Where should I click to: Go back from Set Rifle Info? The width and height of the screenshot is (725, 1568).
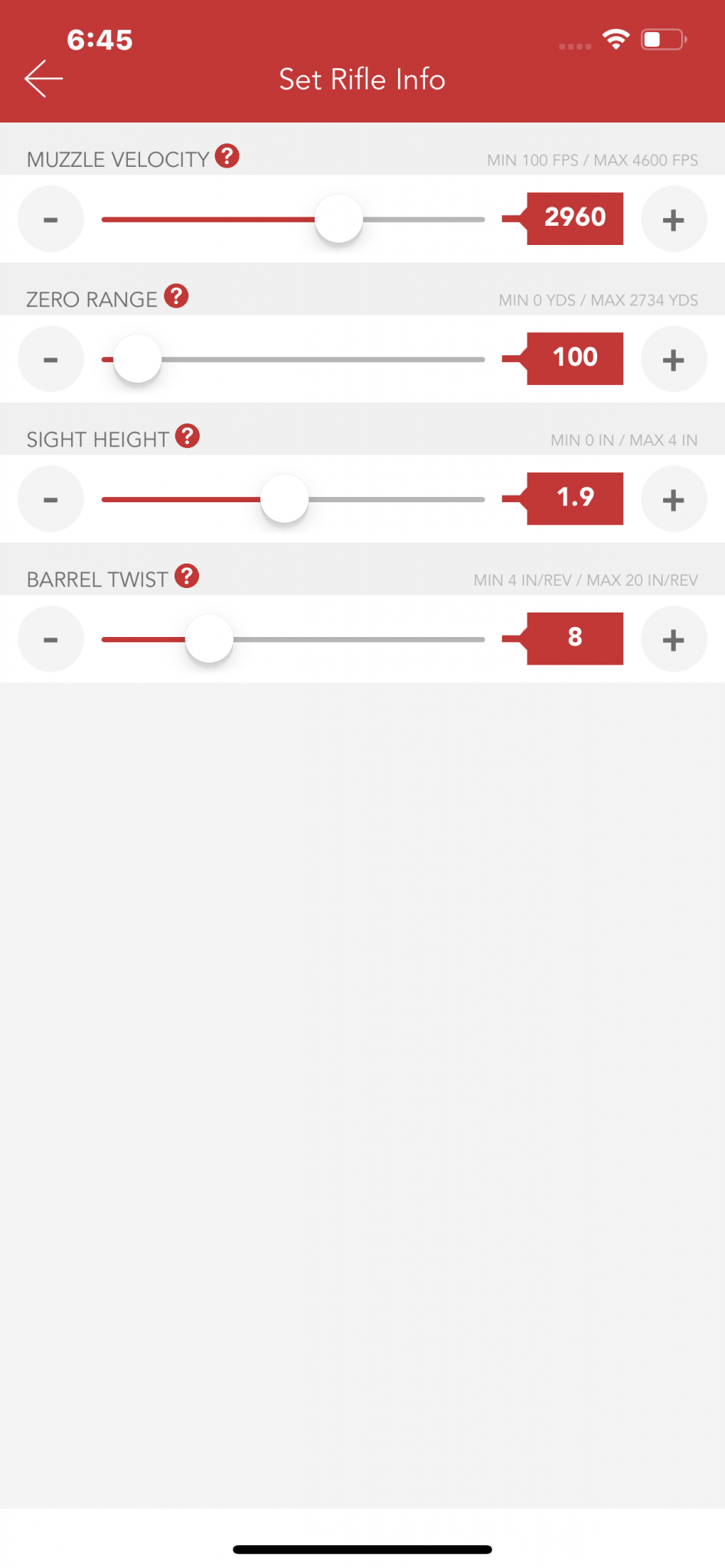click(44, 79)
